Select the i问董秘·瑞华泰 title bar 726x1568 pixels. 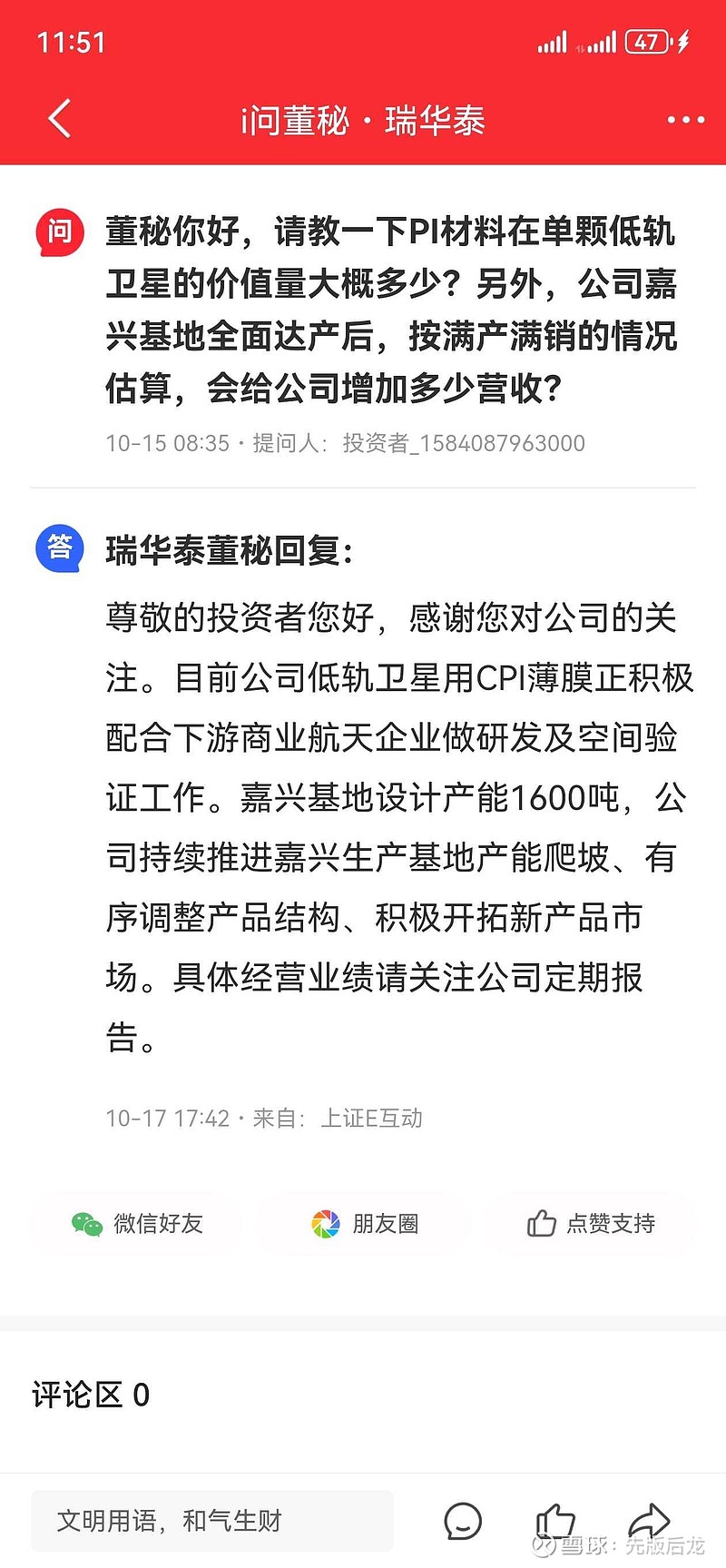[363, 119]
